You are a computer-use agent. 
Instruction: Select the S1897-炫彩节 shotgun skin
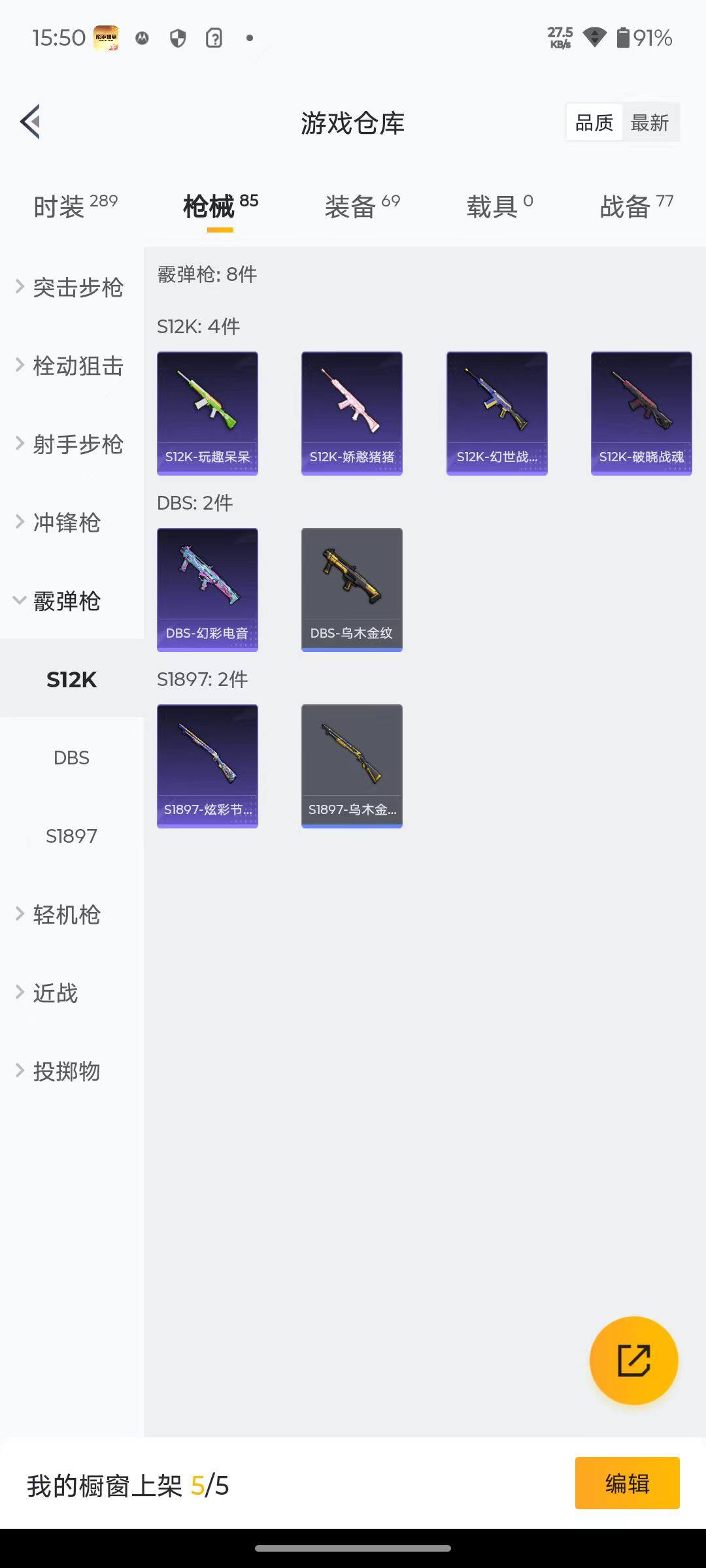click(x=207, y=766)
